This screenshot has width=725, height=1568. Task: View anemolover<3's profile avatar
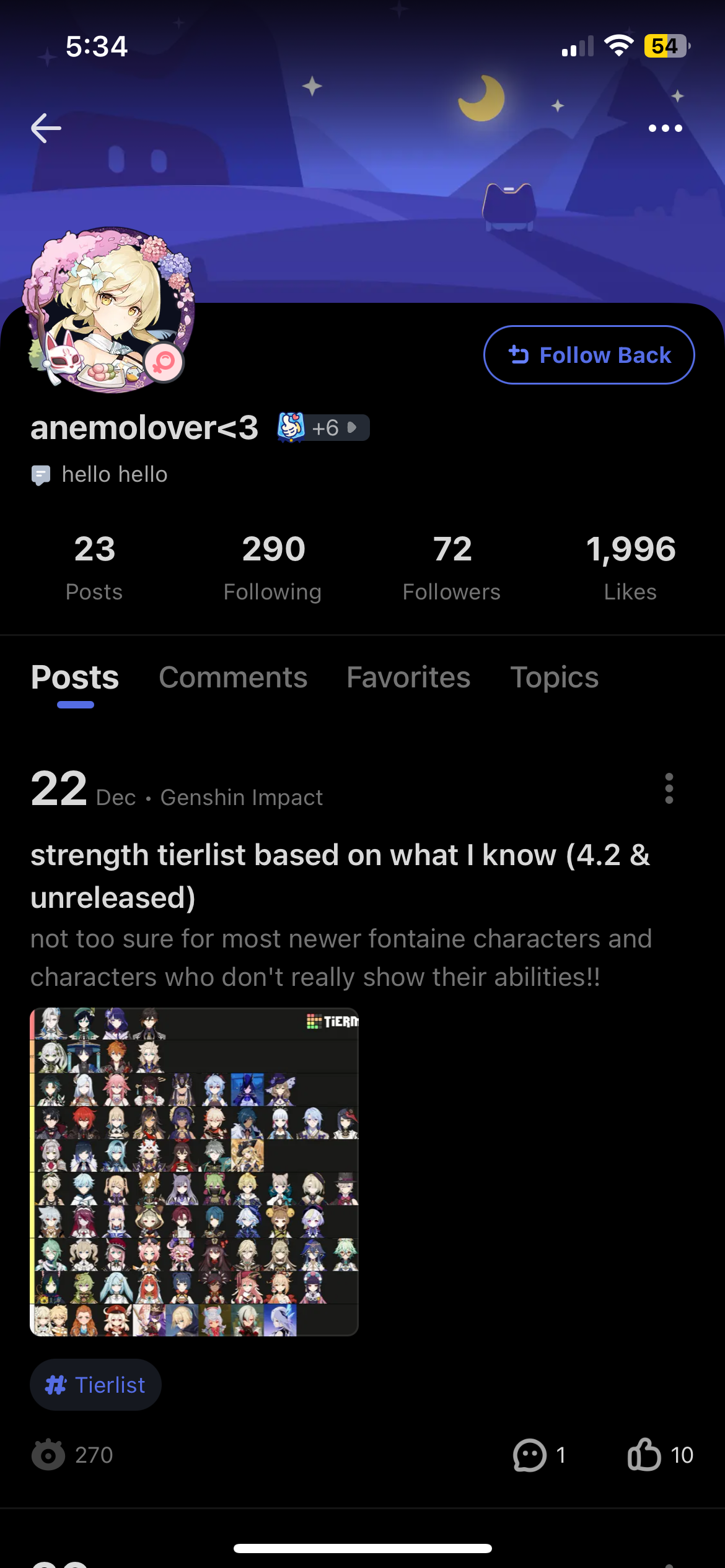[109, 310]
